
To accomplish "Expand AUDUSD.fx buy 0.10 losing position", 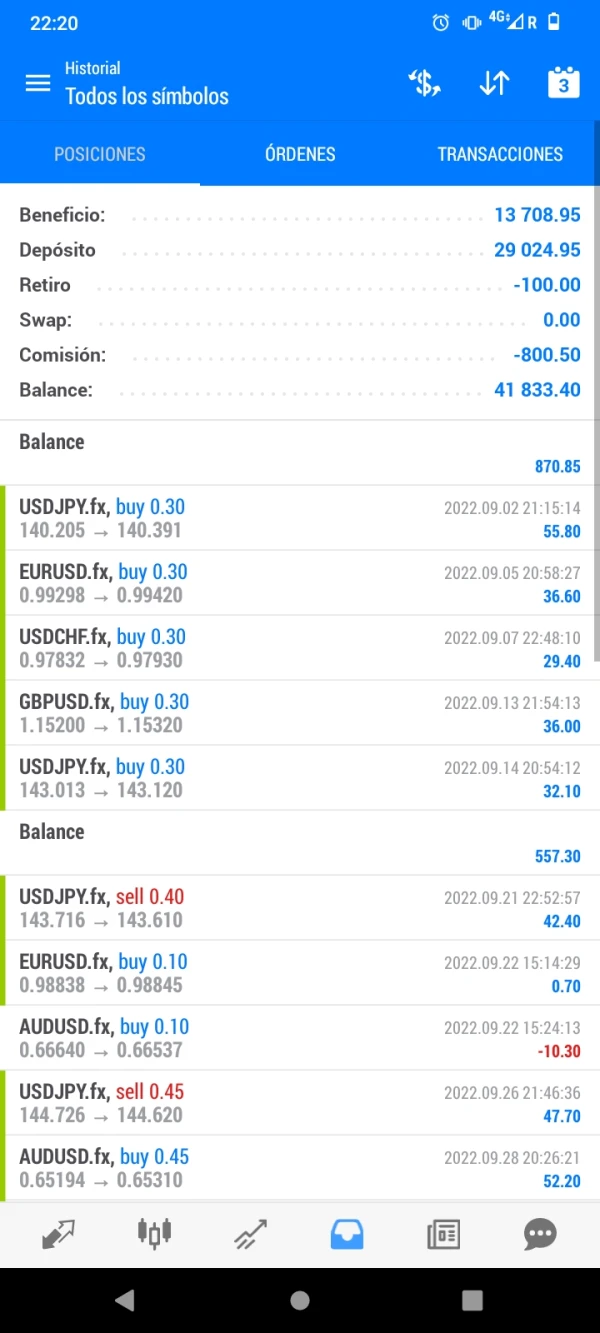I will (300, 1038).
